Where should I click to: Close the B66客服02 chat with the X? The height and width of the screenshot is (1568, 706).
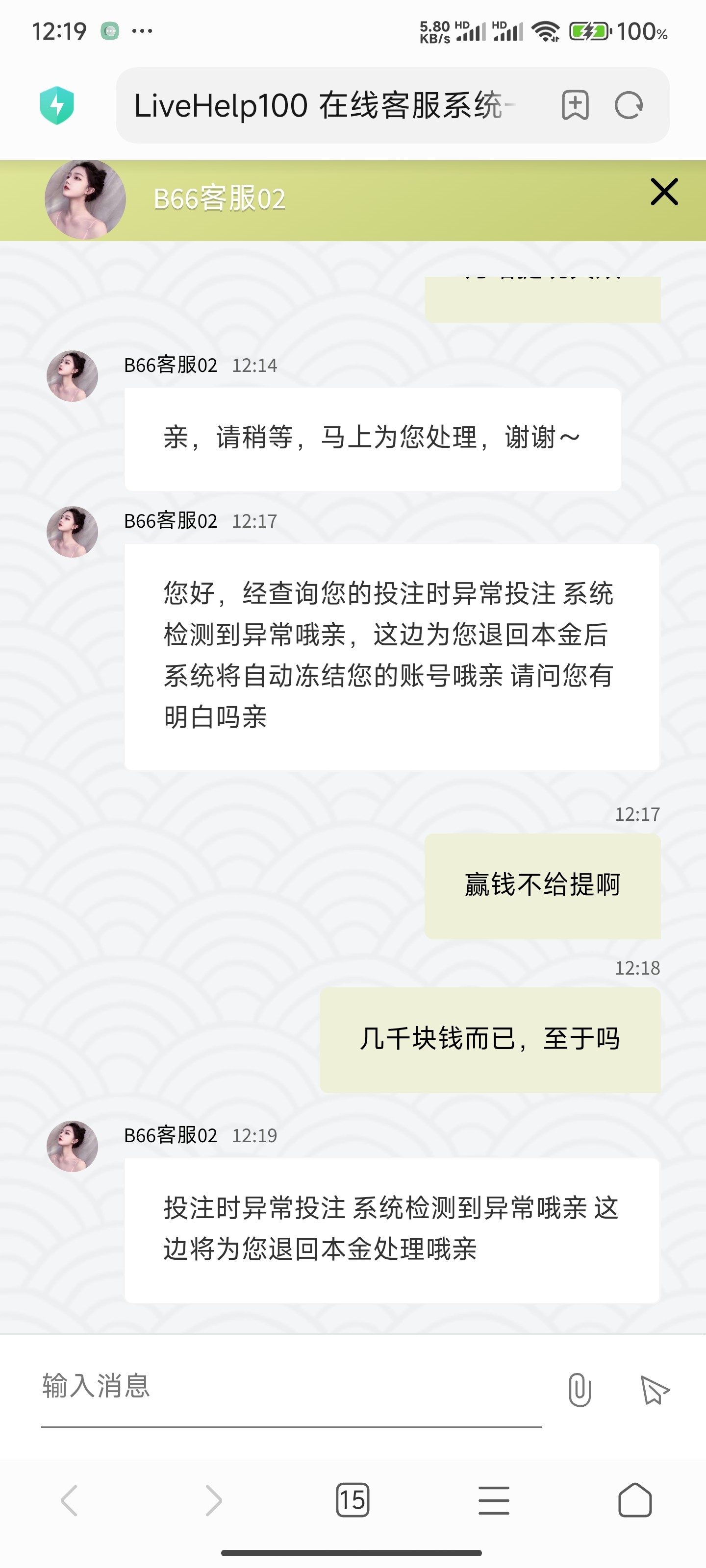click(663, 193)
